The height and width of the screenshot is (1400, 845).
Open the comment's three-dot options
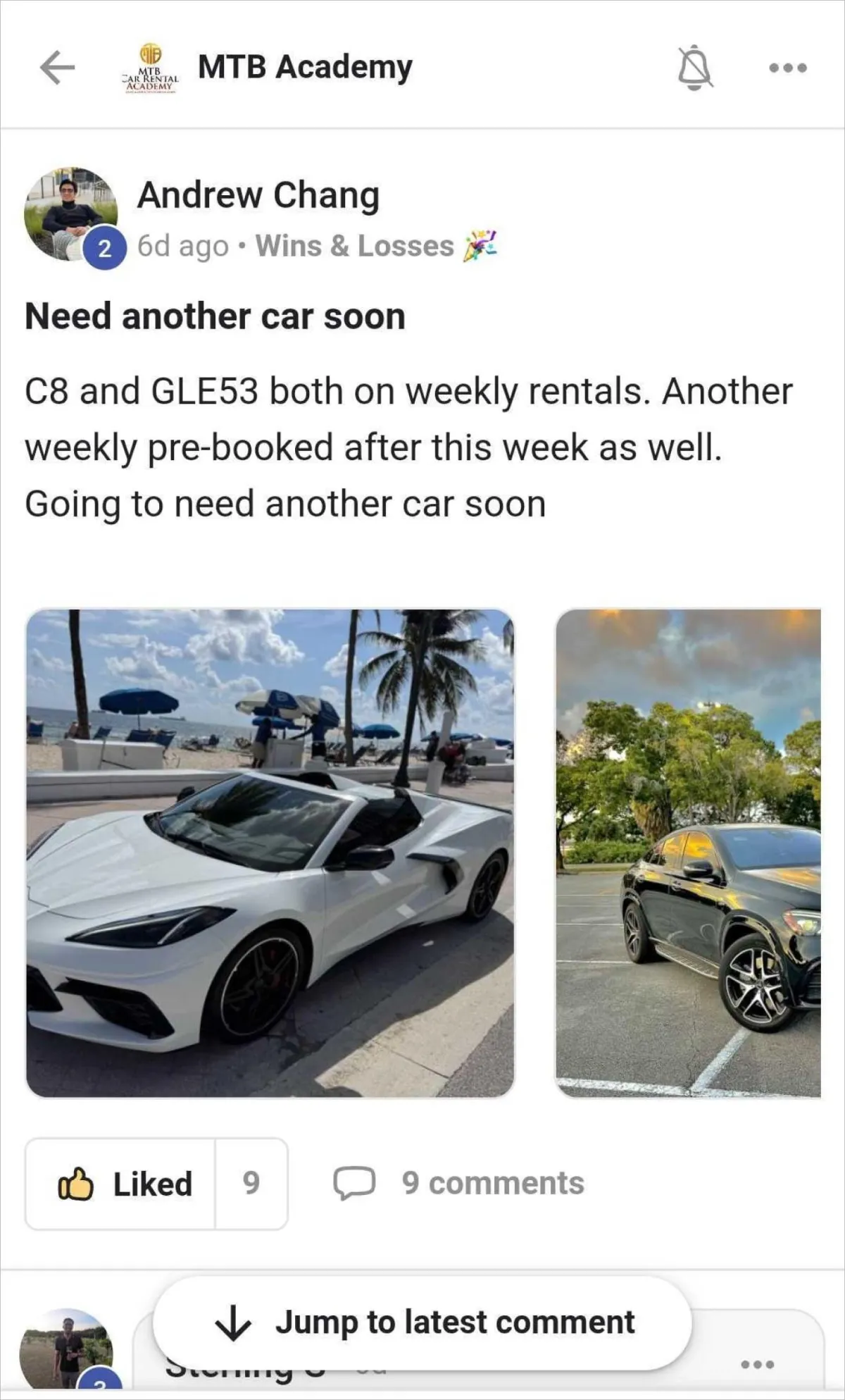(x=758, y=1364)
